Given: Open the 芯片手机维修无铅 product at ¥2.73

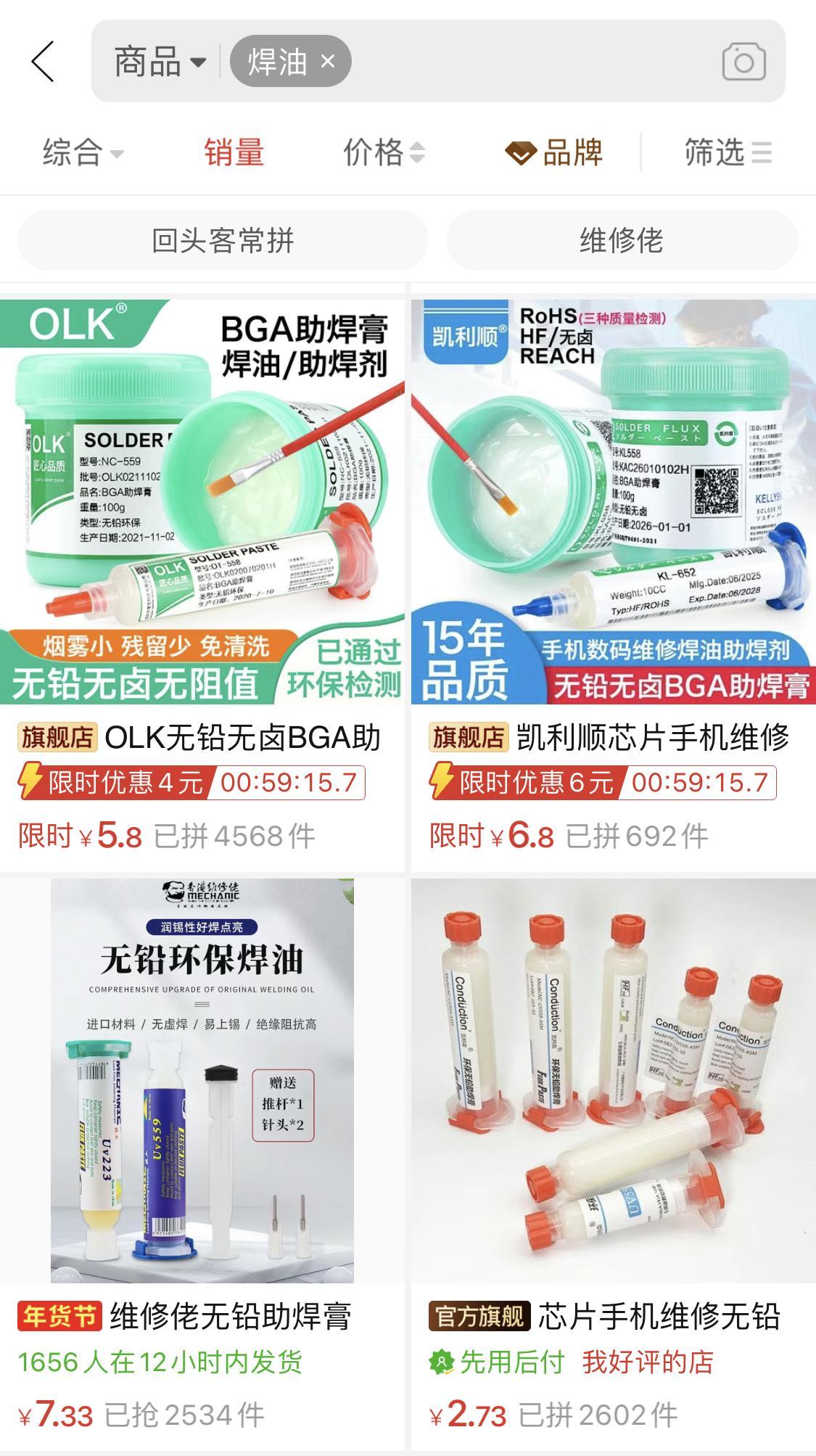Looking at the screenshot, I should click(613, 1081).
